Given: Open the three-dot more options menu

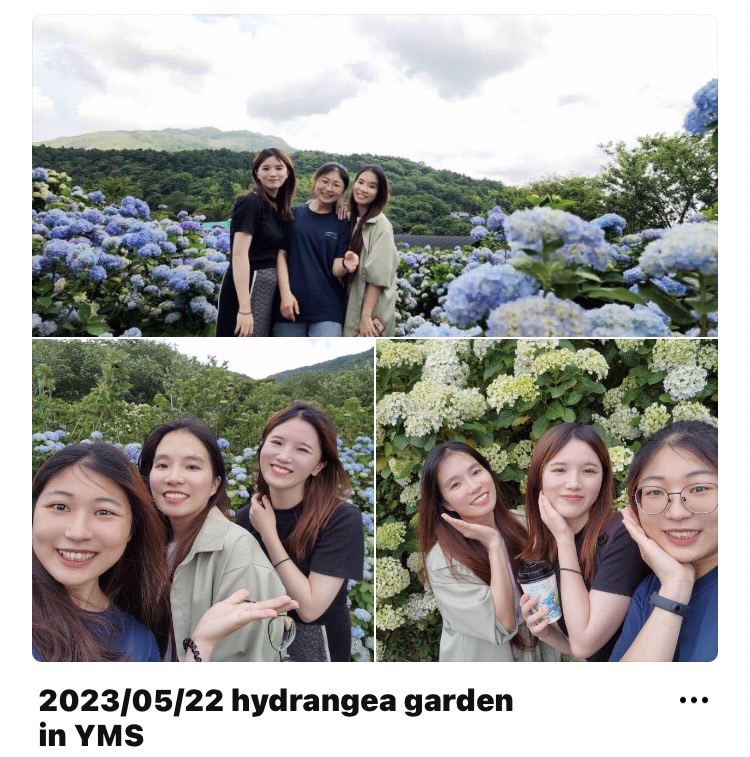Looking at the screenshot, I should (693, 700).
